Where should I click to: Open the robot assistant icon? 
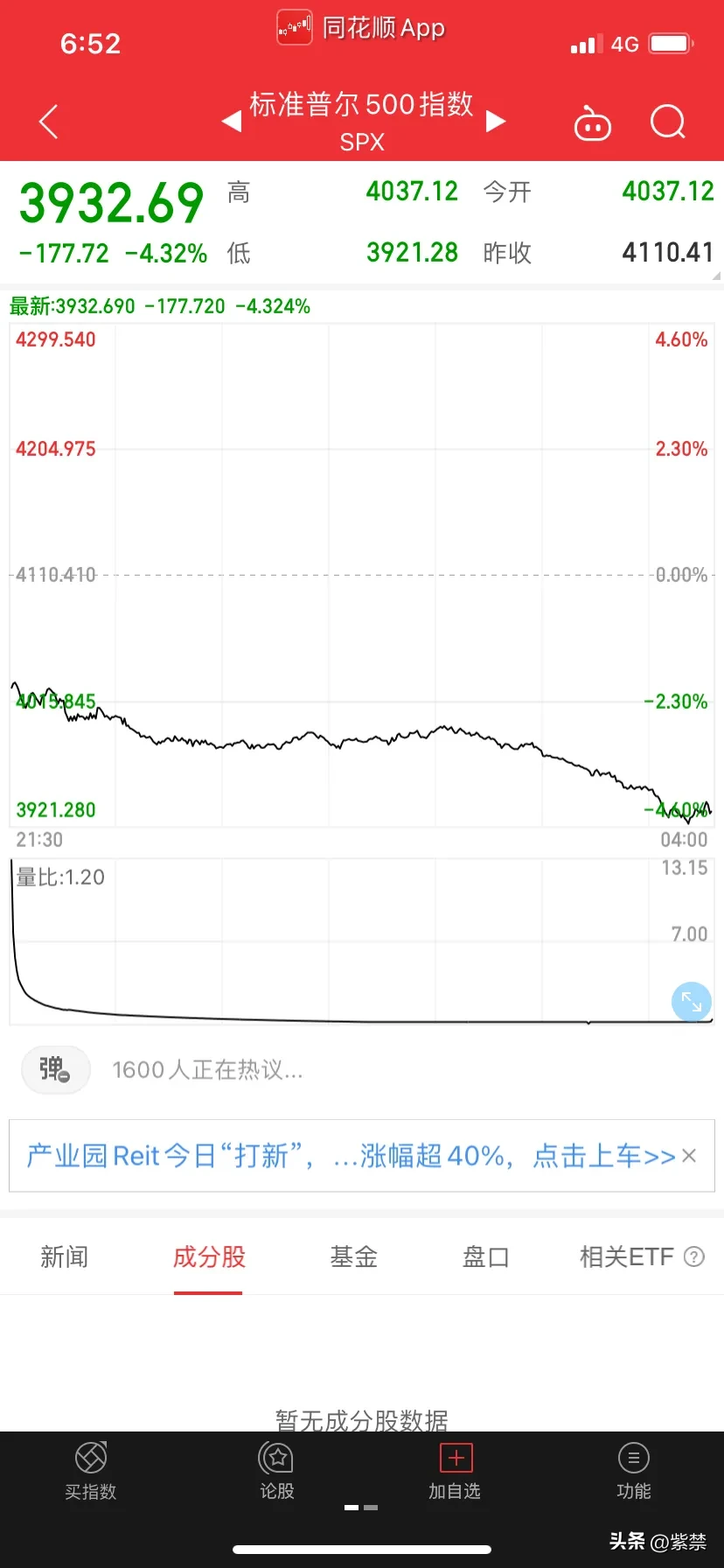coord(592,124)
